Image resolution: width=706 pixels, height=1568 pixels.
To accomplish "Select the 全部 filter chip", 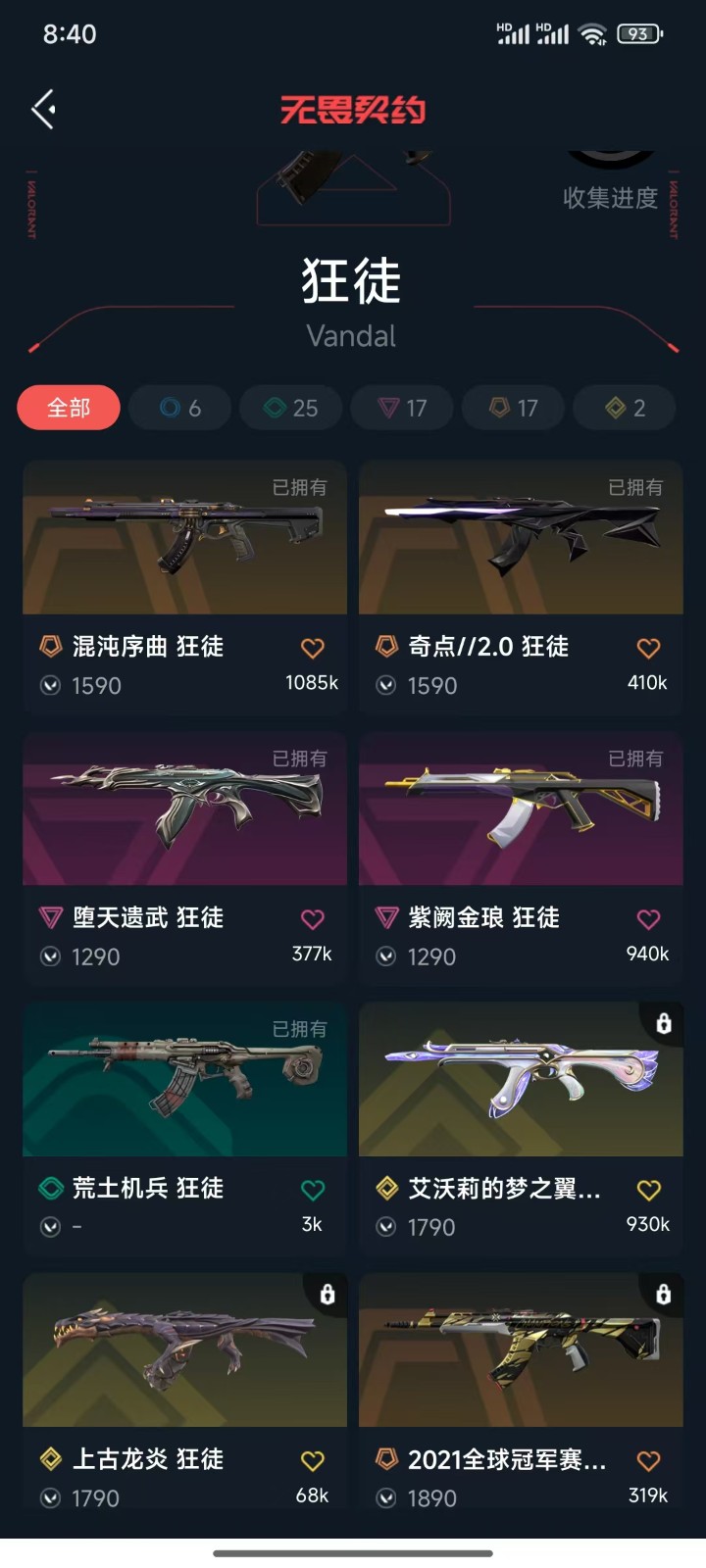I will coord(69,408).
